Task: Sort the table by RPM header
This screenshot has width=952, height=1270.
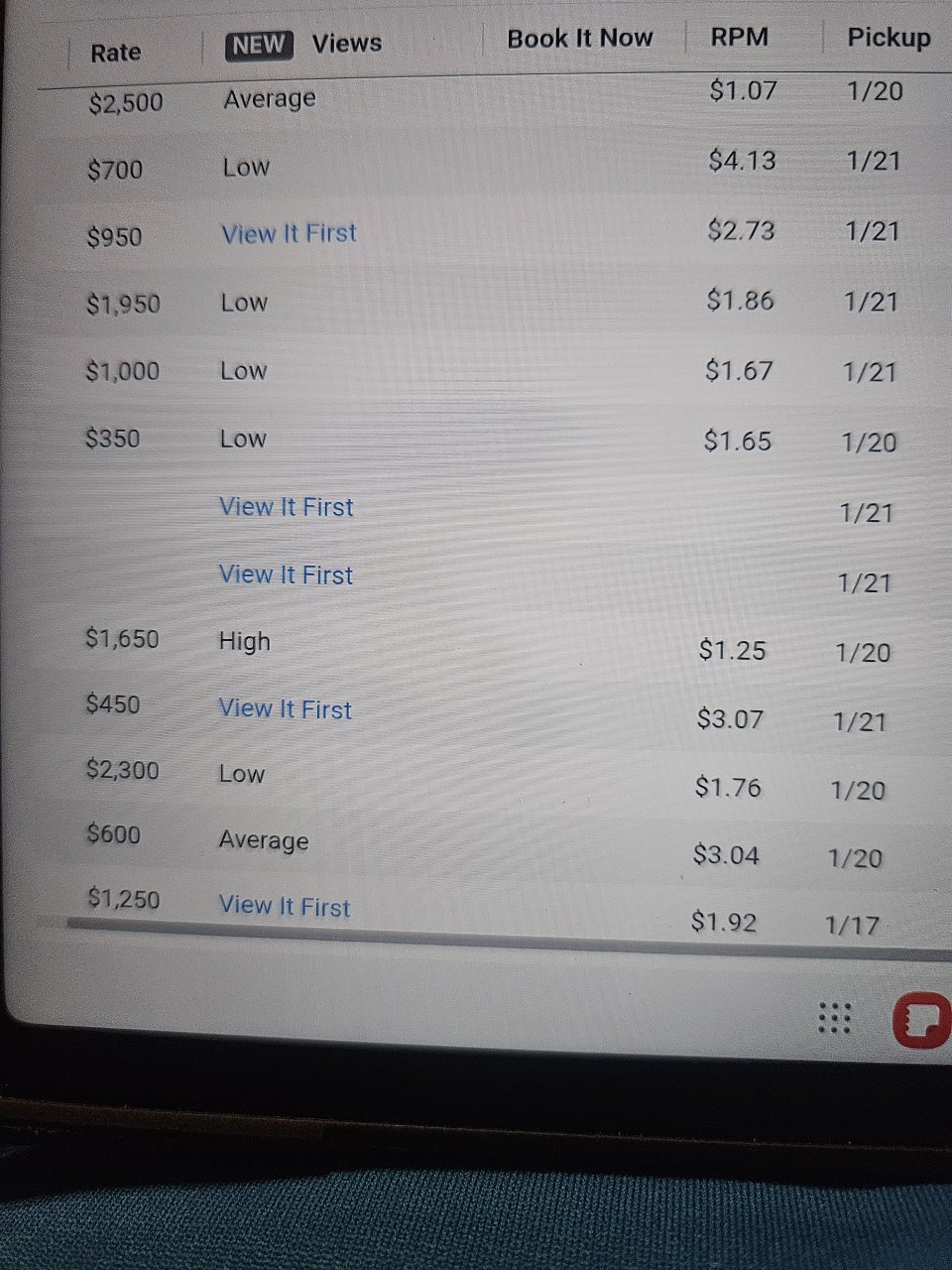Action: point(739,38)
